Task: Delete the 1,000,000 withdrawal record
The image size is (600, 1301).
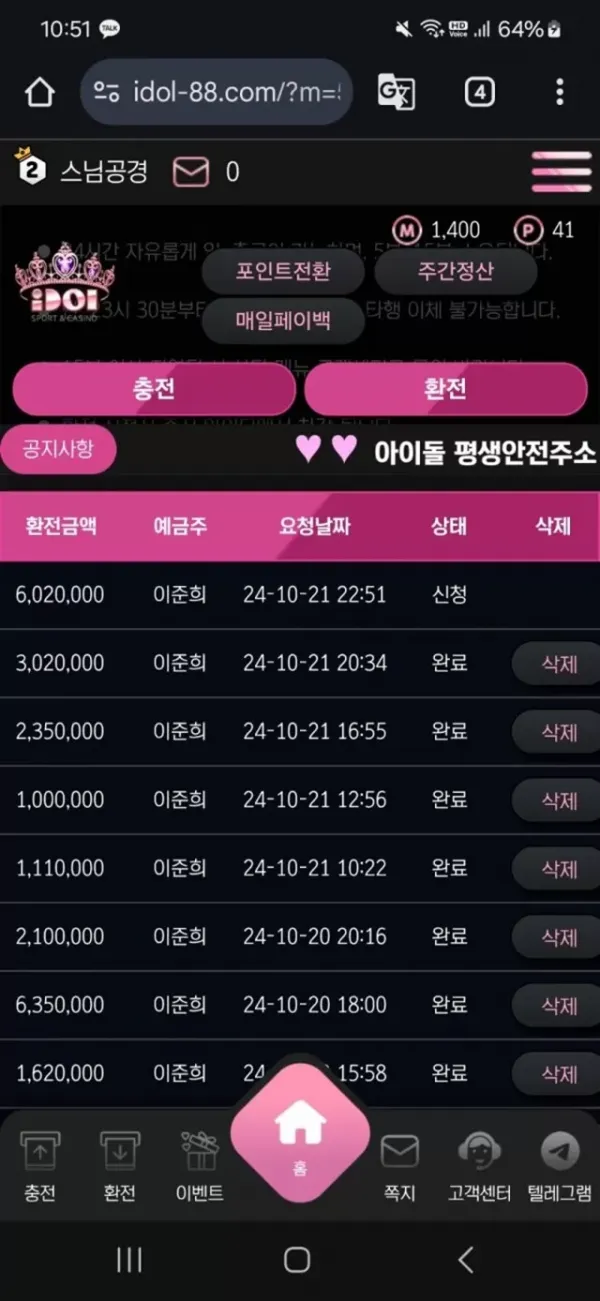Action: pyautogui.click(x=558, y=800)
